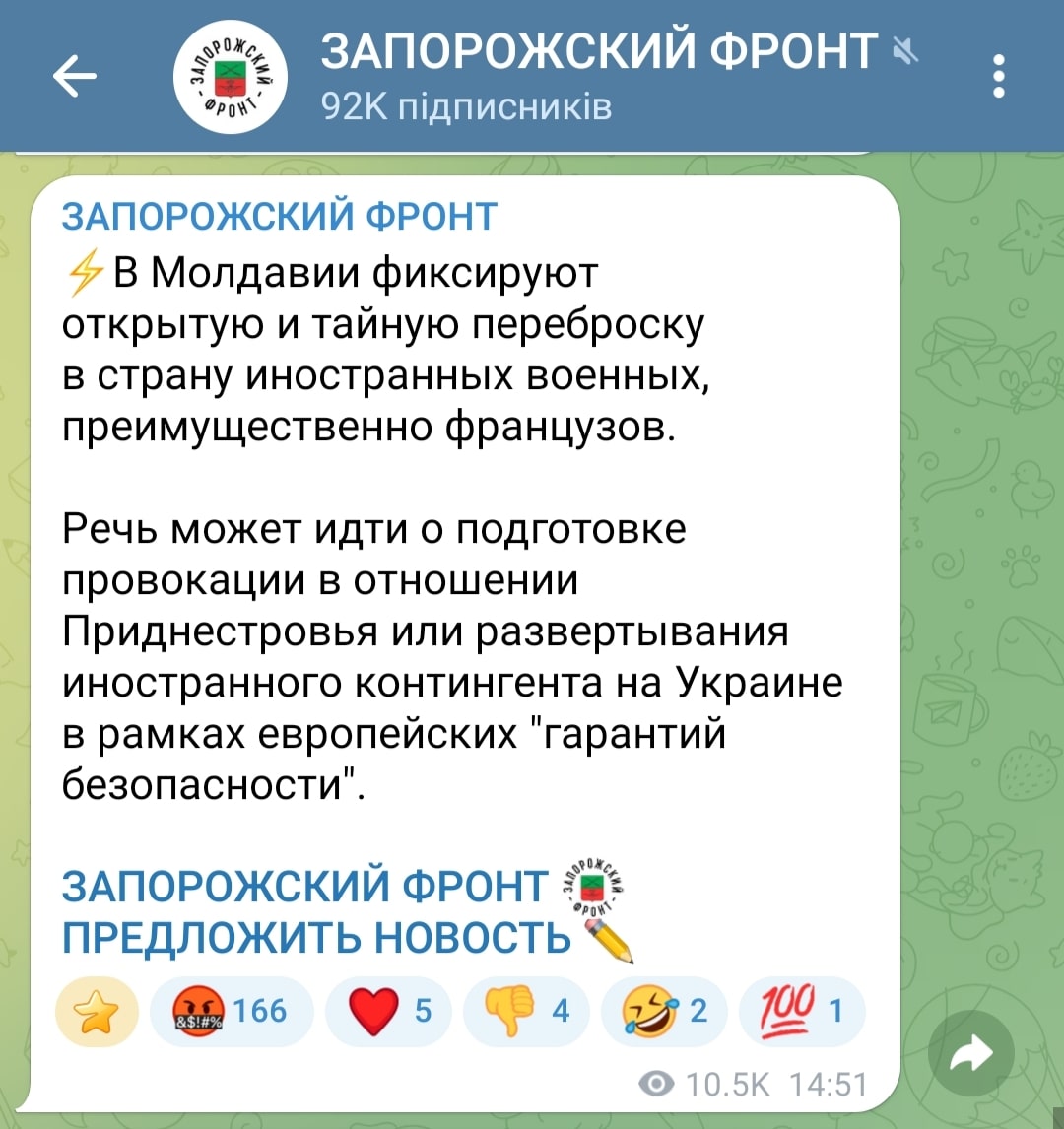Open ЗАПОРОЖСКИЙ ФРОНТ channel info header

tap(597, 75)
